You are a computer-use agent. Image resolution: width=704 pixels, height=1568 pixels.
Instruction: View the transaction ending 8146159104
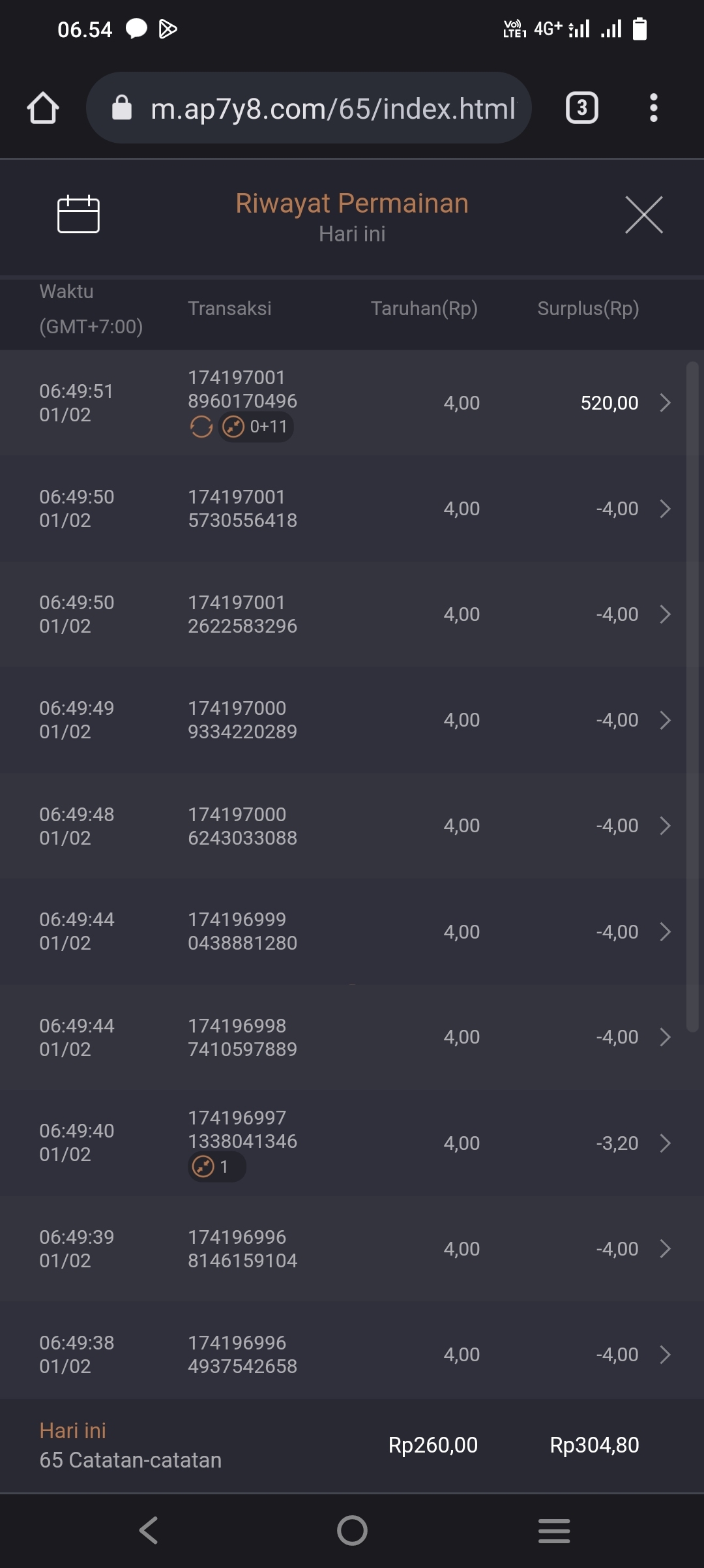click(x=664, y=1248)
